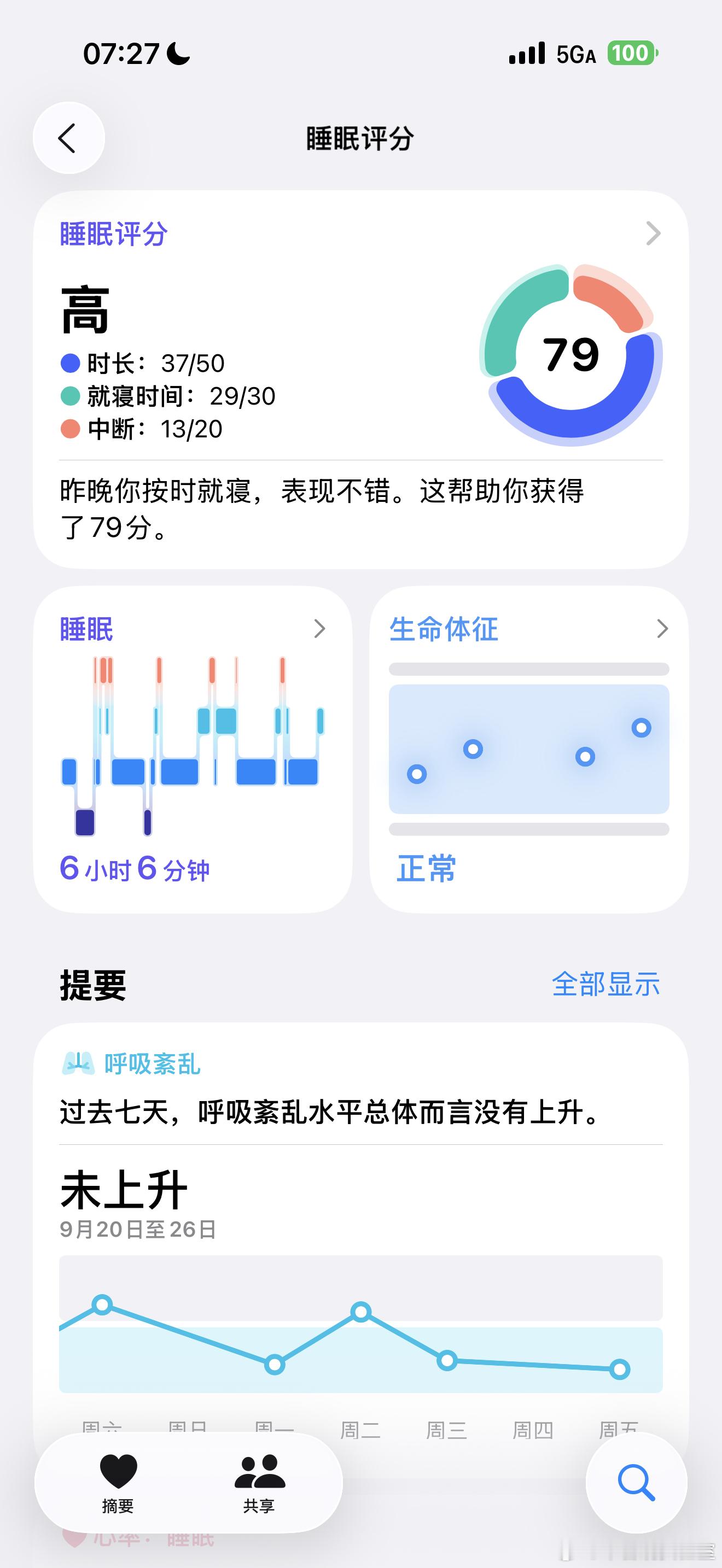Viewport: 722px width, 1568px height.
Task: Open the 睡眠 6小时6分钟 card
Action: click(x=193, y=750)
